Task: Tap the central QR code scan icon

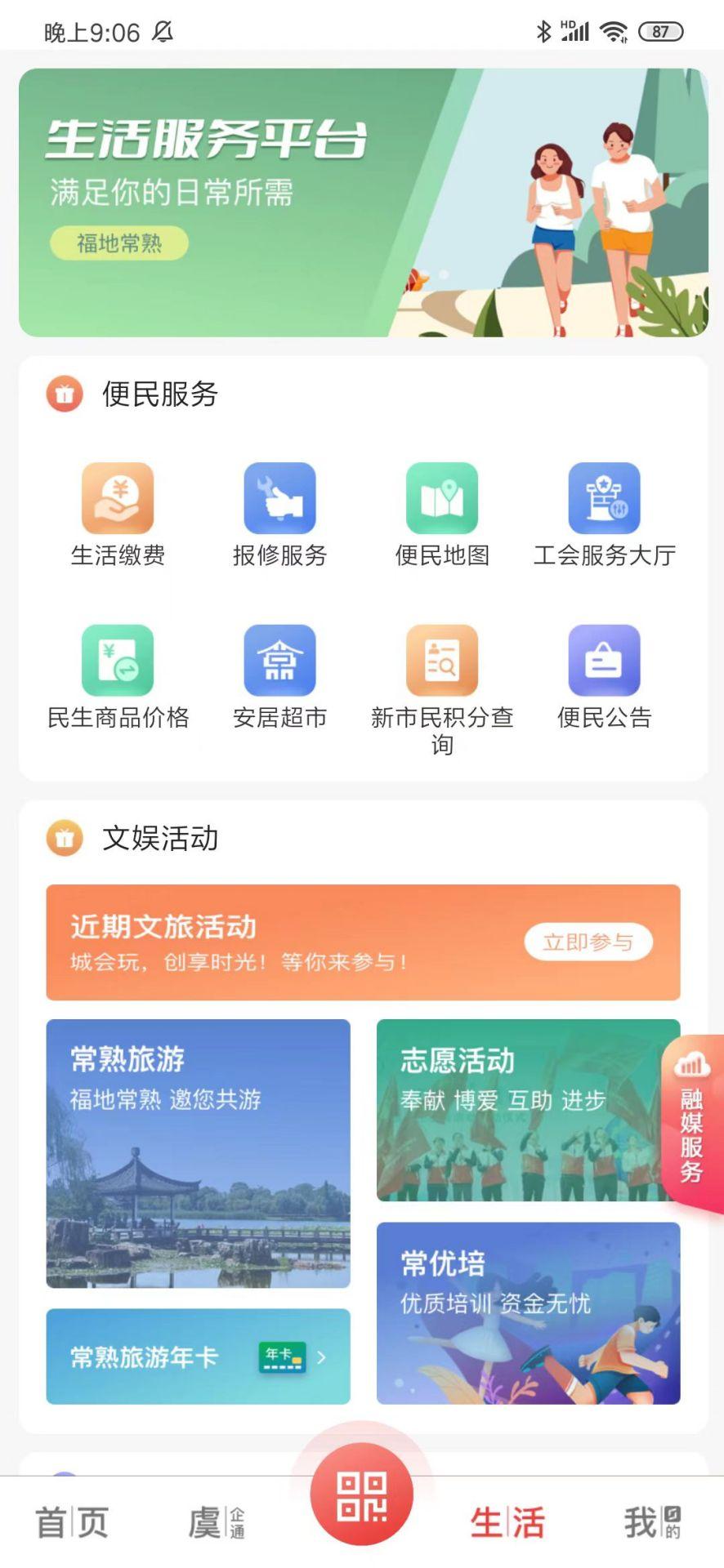Action: click(x=362, y=1496)
